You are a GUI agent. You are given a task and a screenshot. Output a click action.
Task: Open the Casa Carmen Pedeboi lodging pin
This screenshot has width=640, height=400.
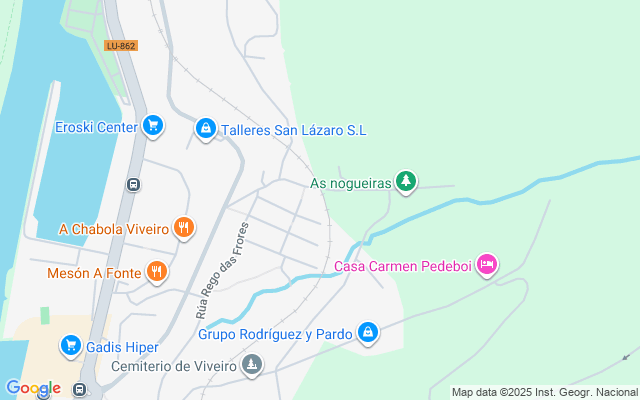(487, 265)
